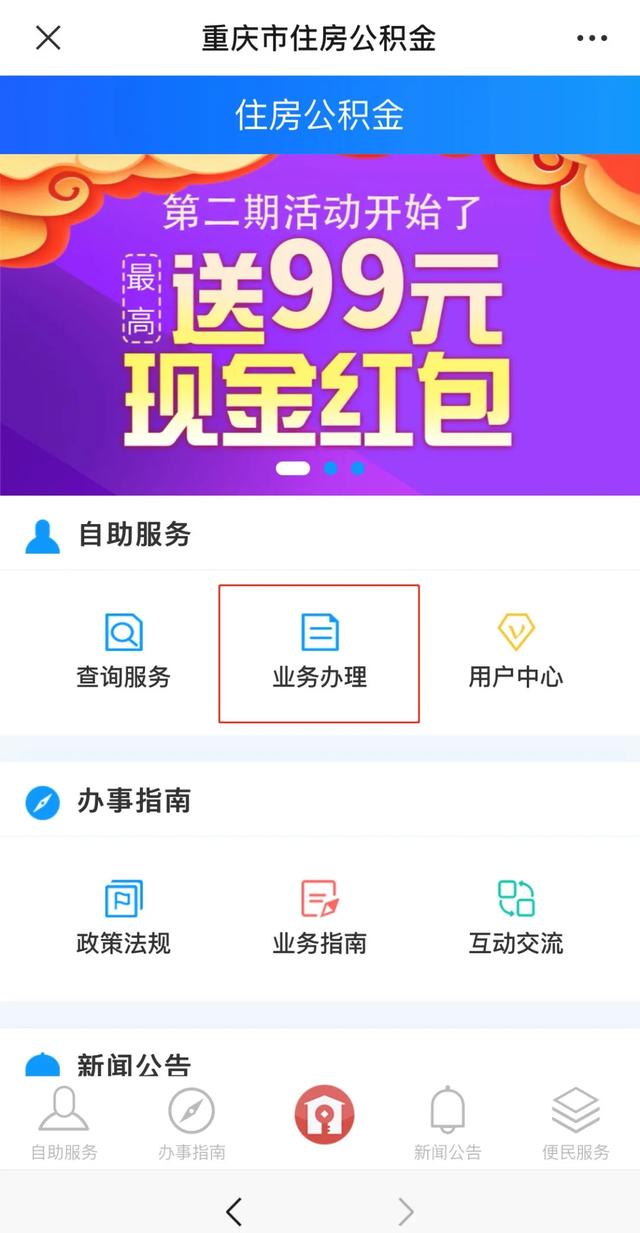Close the 重庆市住房公积金 page
This screenshot has height=1233, width=640.
[x=48, y=38]
